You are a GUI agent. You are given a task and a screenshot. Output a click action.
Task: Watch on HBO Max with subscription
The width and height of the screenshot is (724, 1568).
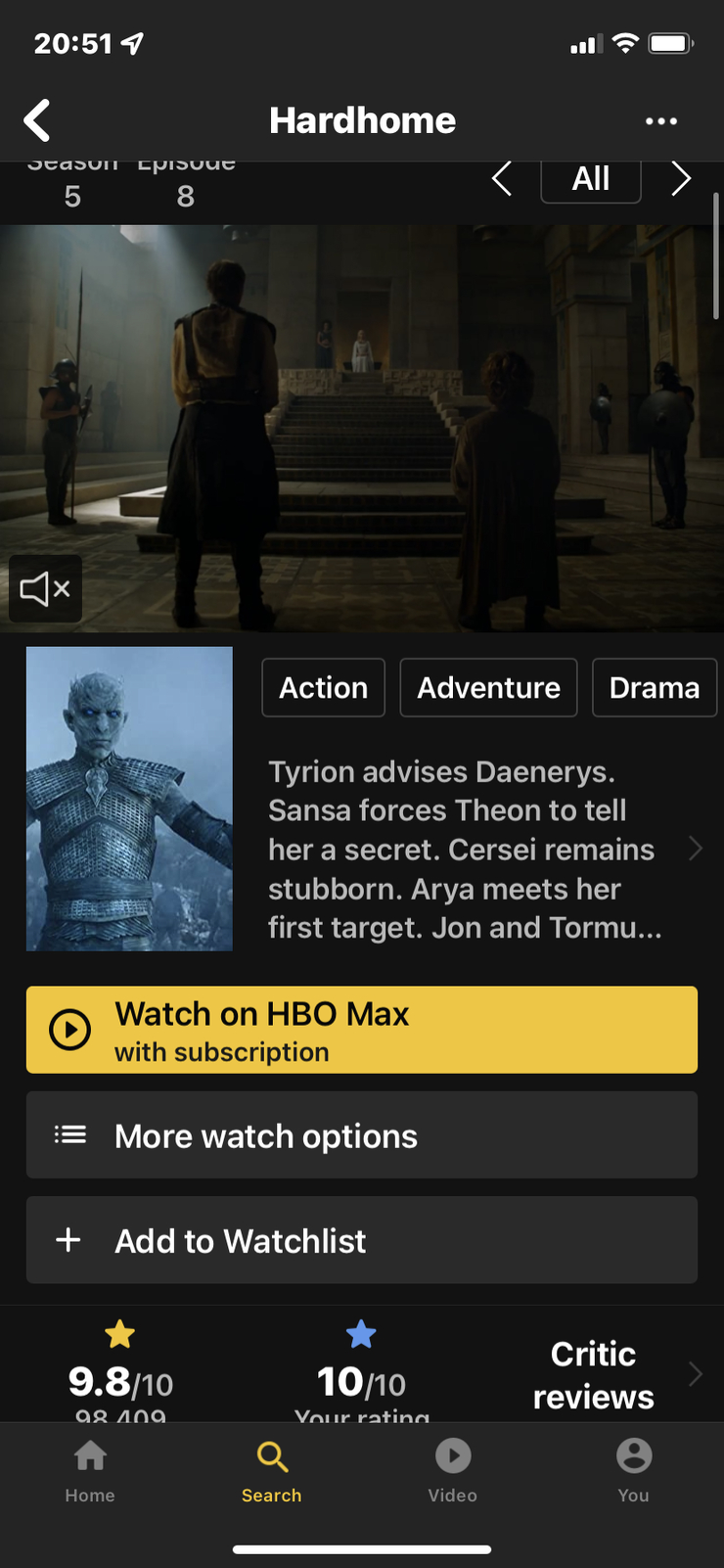click(362, 1030)
